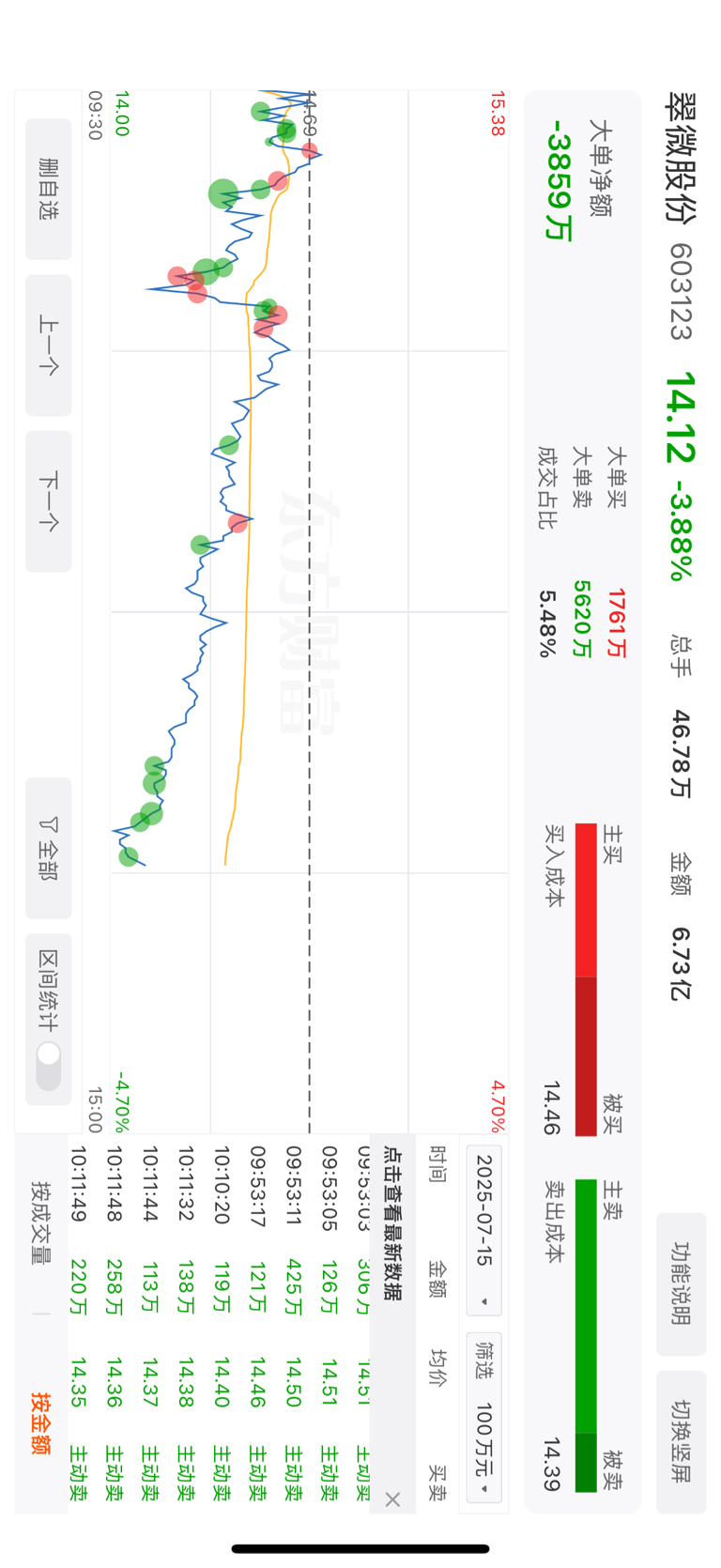Screen dimensions: 721x1568
Task: Toggle the 区间统计 switch
Action: point(49,1065)
